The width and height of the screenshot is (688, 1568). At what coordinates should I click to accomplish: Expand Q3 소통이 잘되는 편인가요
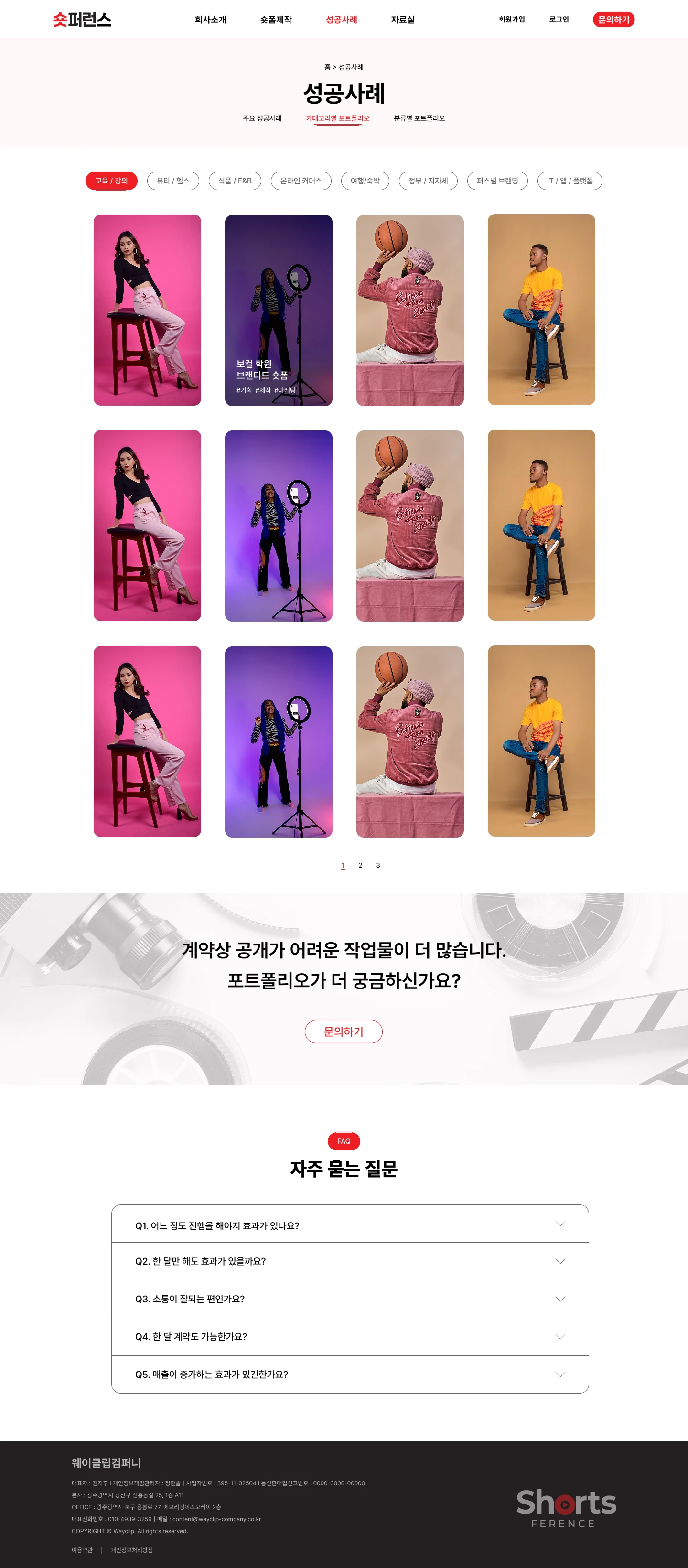pos(350,1299)
